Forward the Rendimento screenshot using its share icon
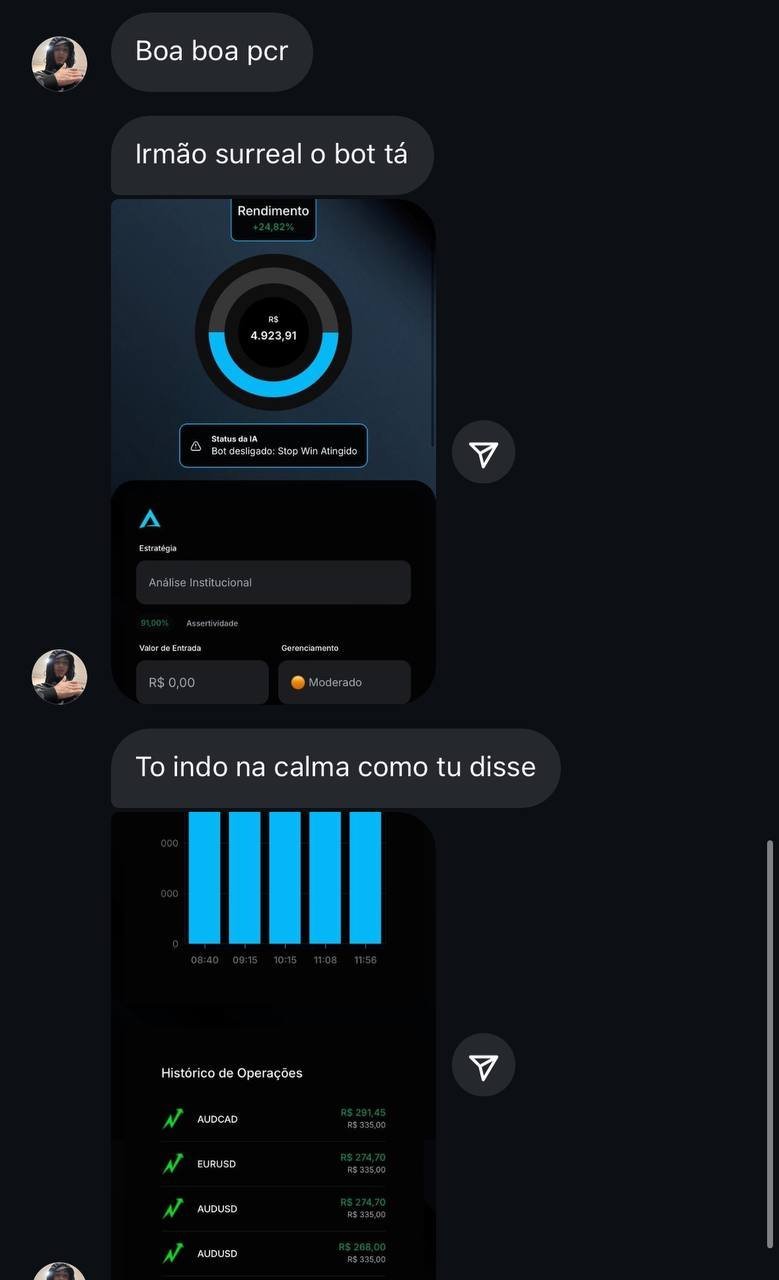 483,453
